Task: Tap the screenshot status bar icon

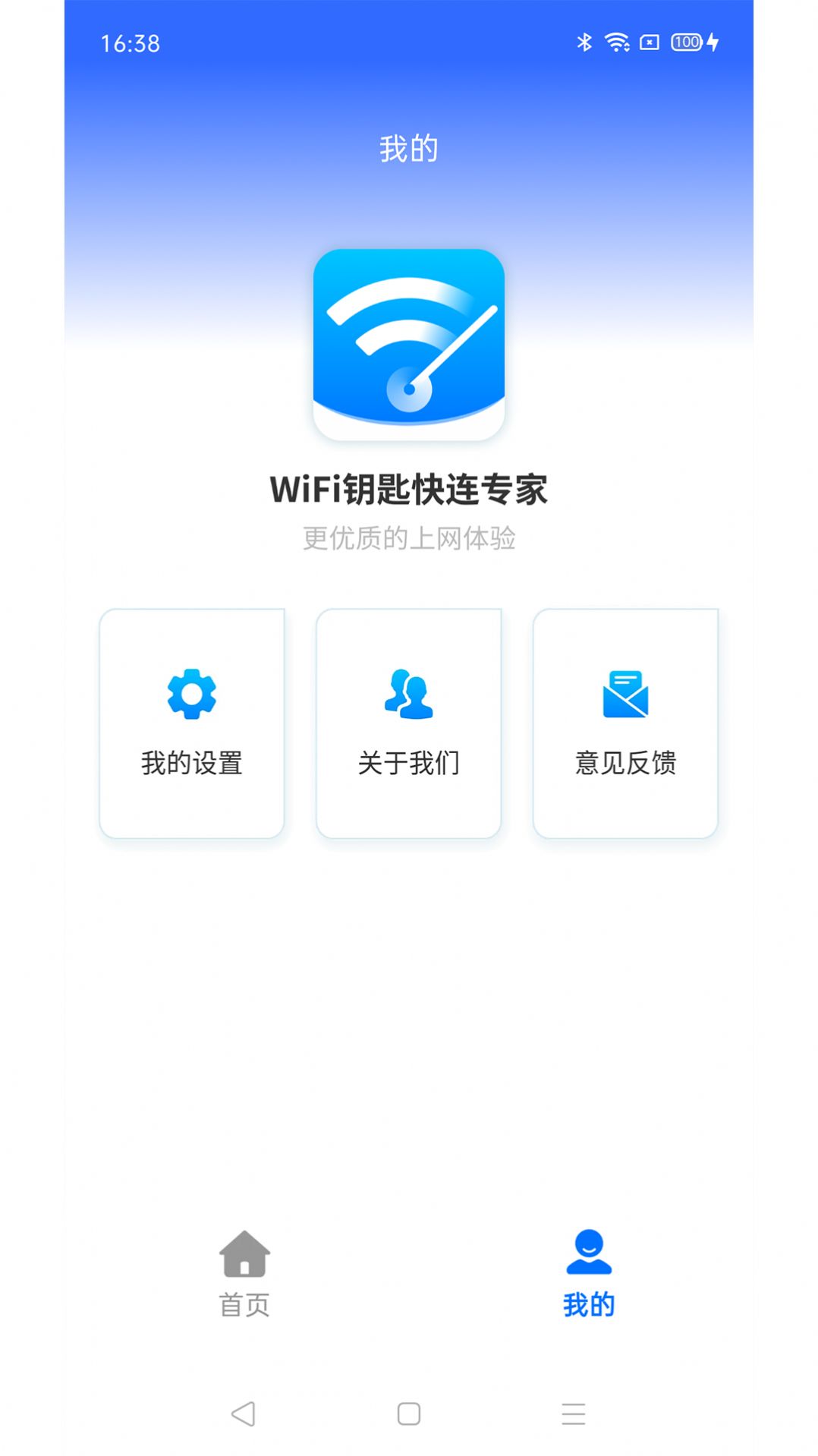Action: pos(649,43)
